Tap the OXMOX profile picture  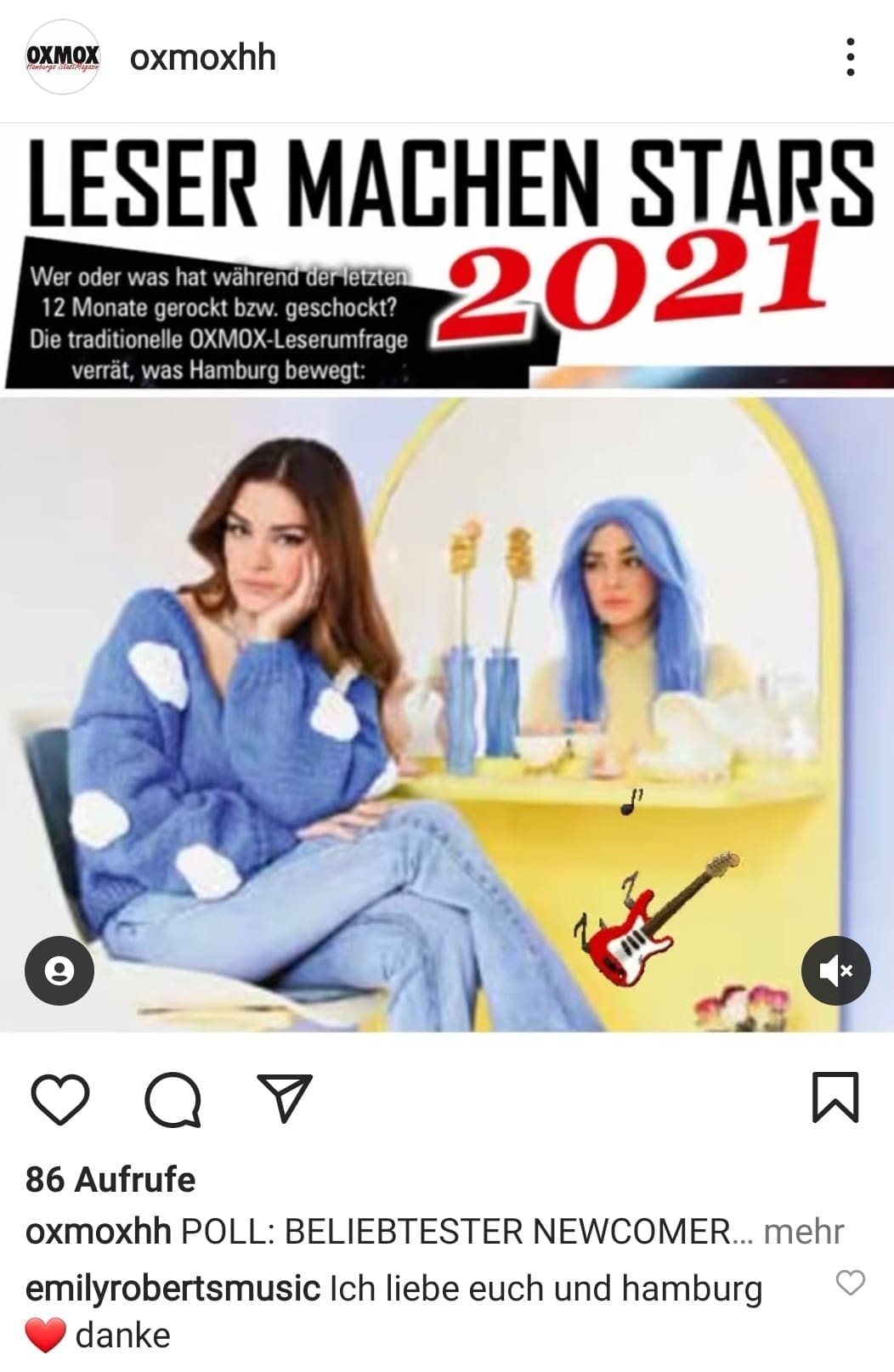coord(62,58)
